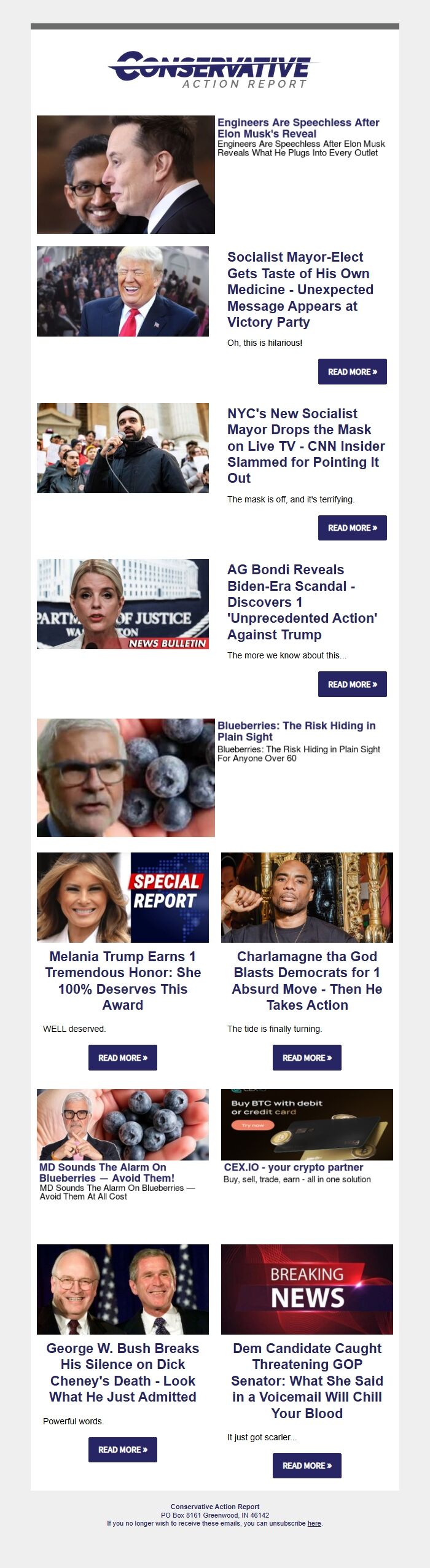Open the CEX.IO crypto partner ad

tap(294, 1167)
